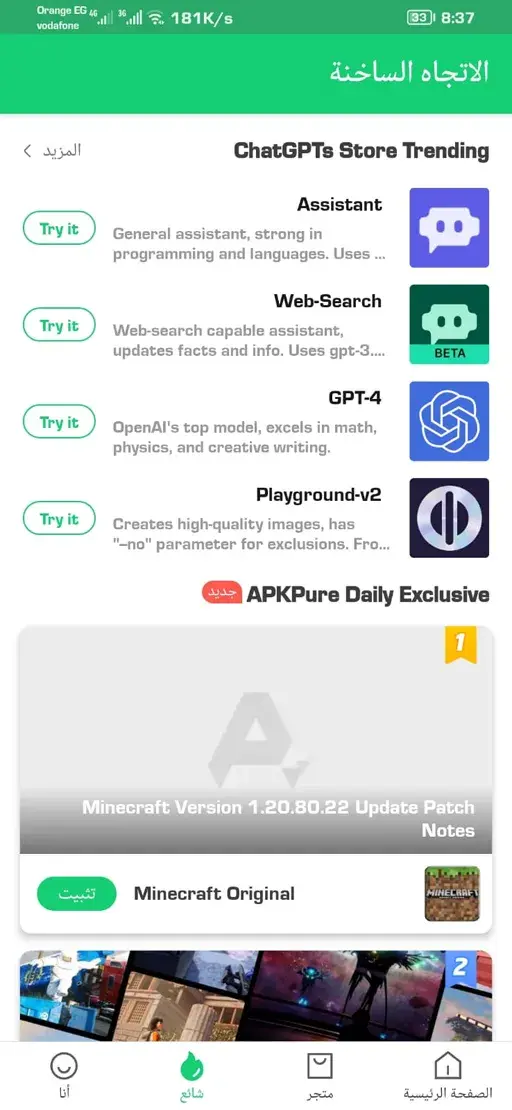512x1110 pixels.
Task: Select the شائع trending tab
Action: coord(192,1075)
